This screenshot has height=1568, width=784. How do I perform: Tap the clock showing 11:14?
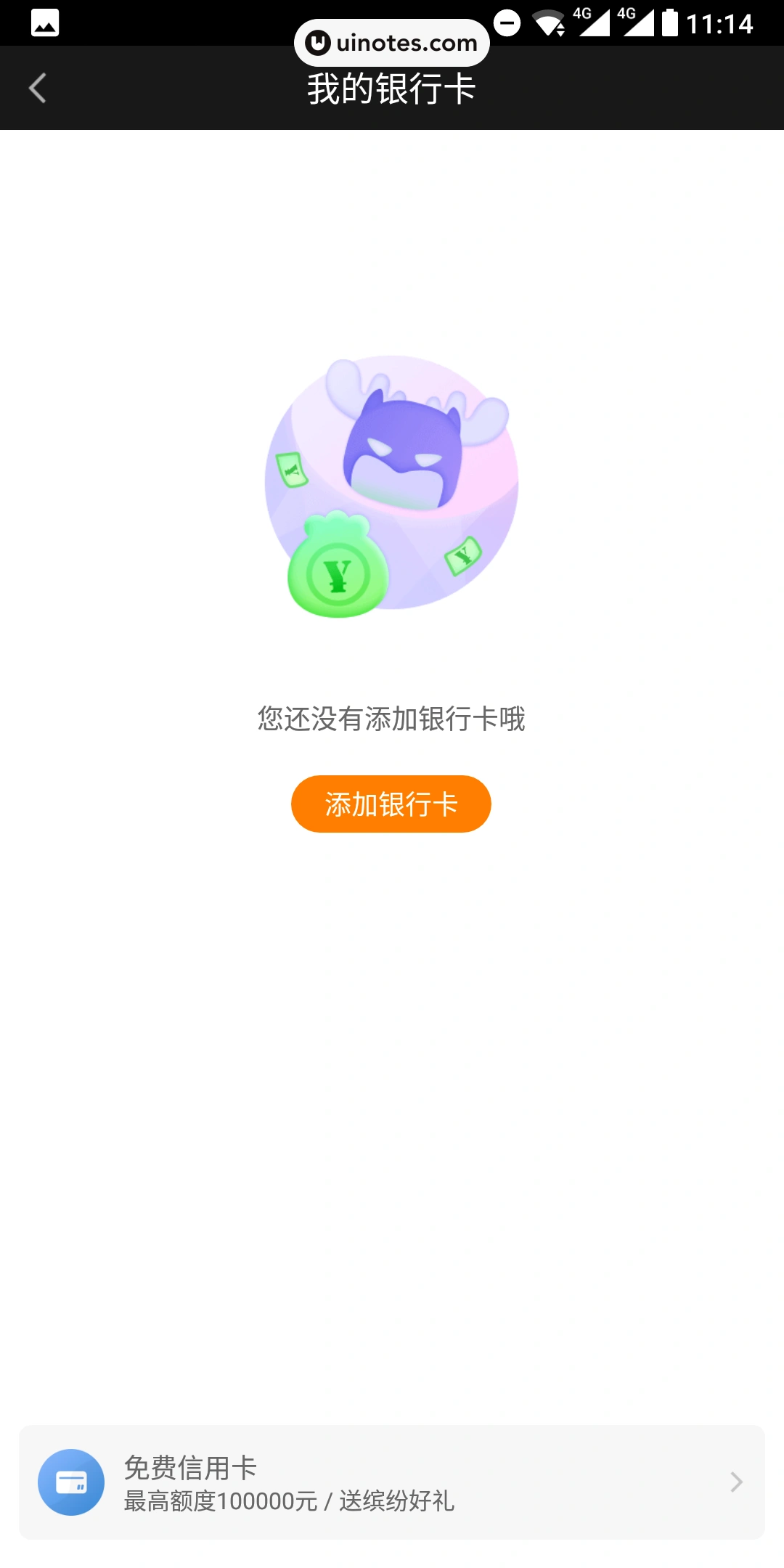(x=715, y=24)
